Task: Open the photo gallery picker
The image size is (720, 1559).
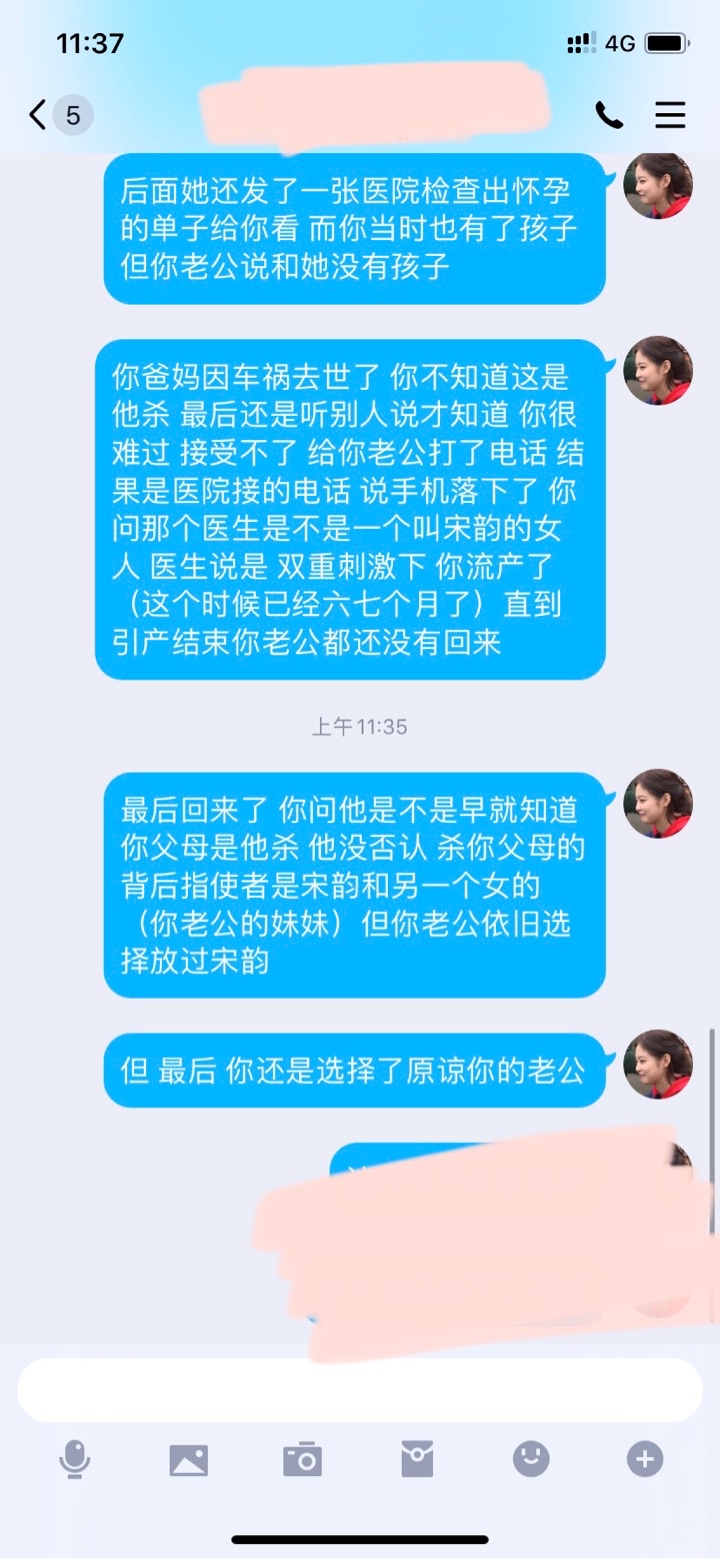Action: [x=189, y=1460]
